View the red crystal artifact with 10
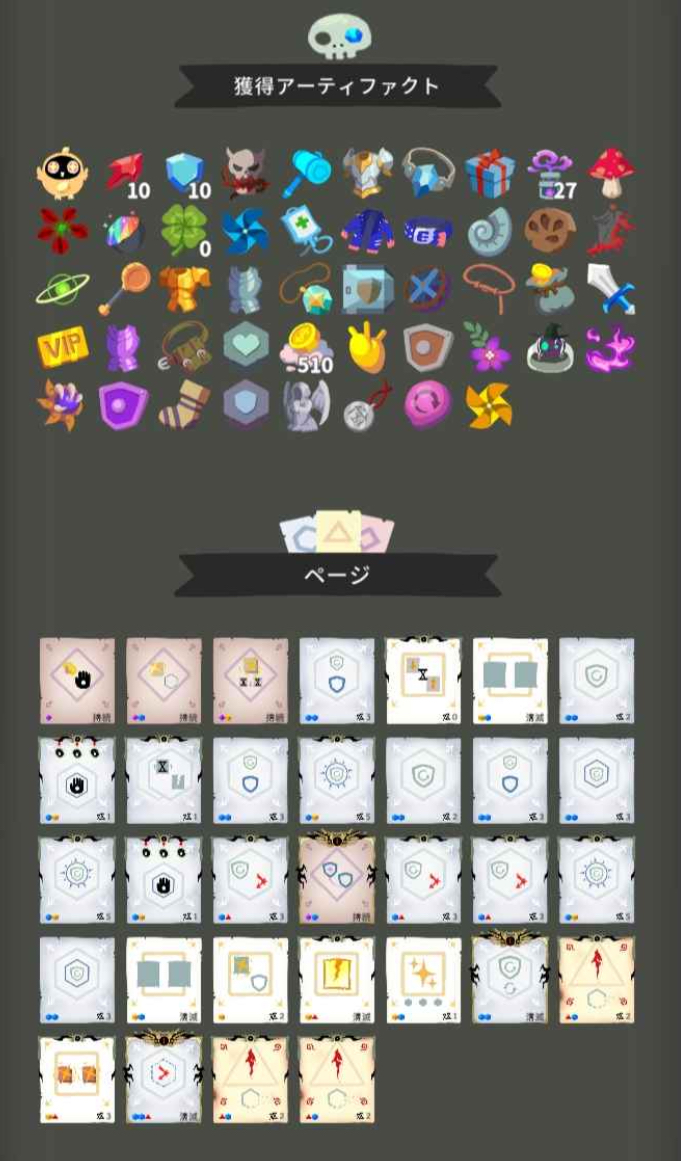 click(x=126, y=174)
